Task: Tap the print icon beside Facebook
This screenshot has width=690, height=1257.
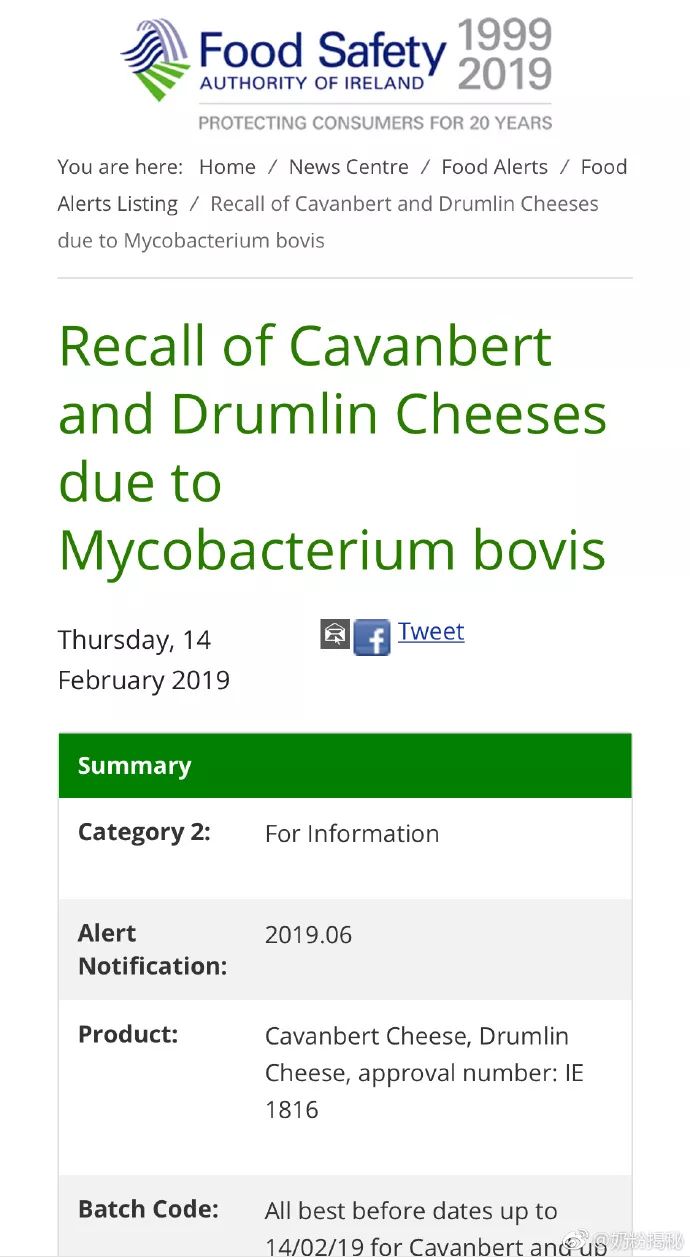Action: point(335,634)
